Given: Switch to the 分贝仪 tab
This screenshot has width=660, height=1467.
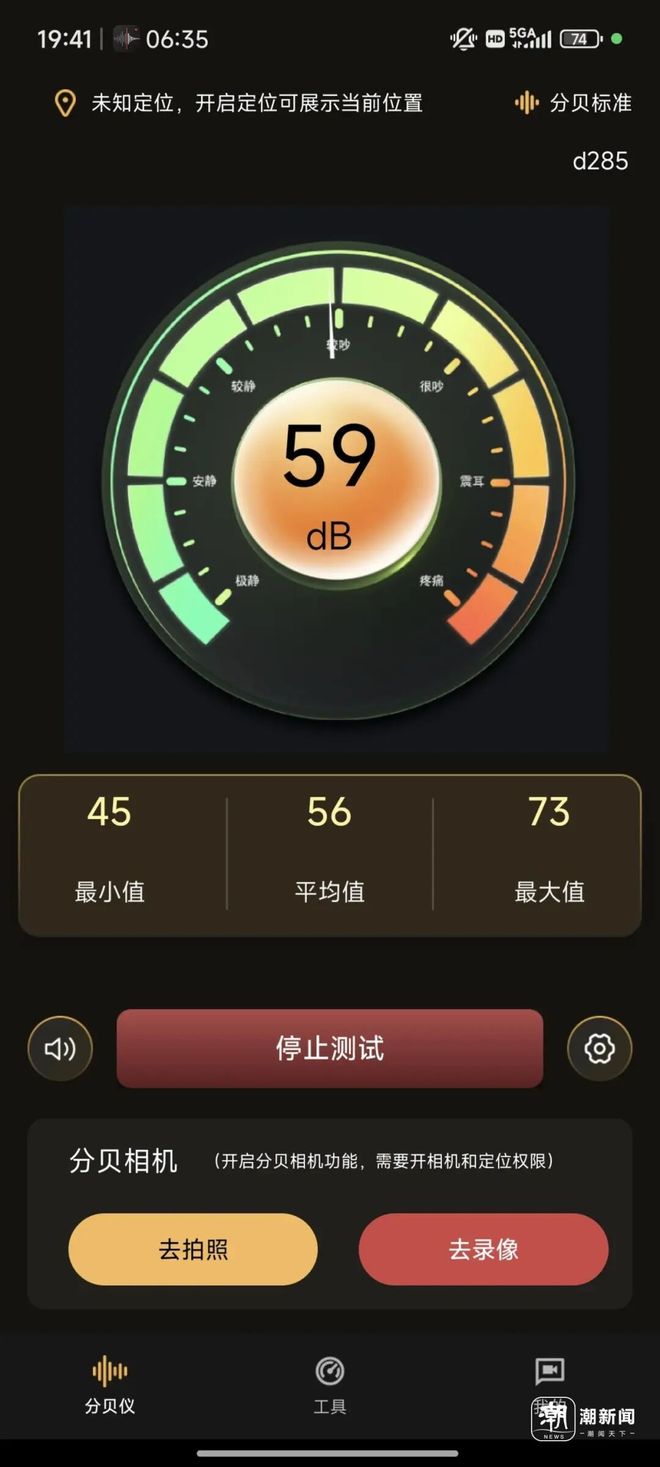Looking at the screenshot, I should [110, 1384].
